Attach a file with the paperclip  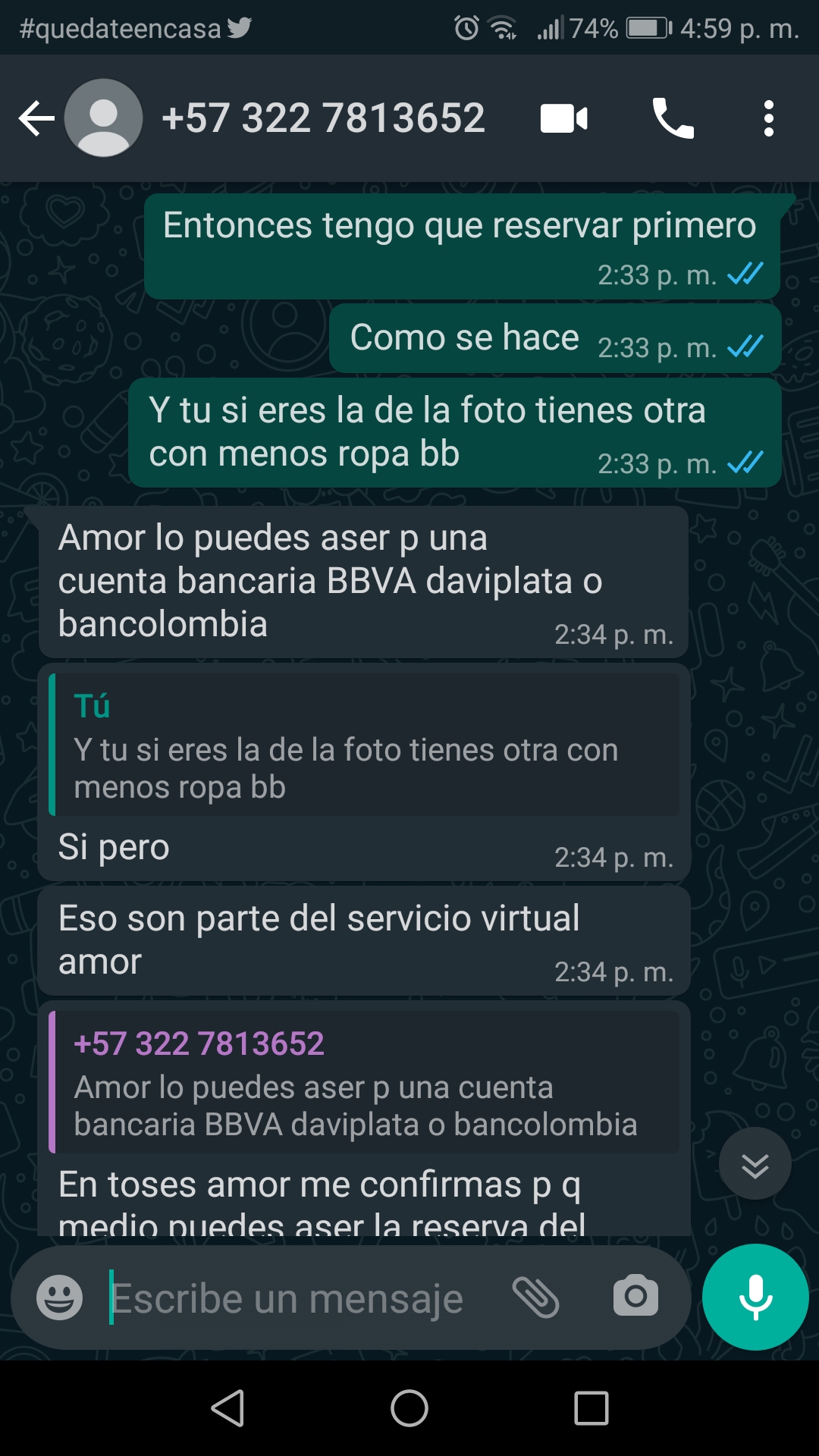point(536,1297)
